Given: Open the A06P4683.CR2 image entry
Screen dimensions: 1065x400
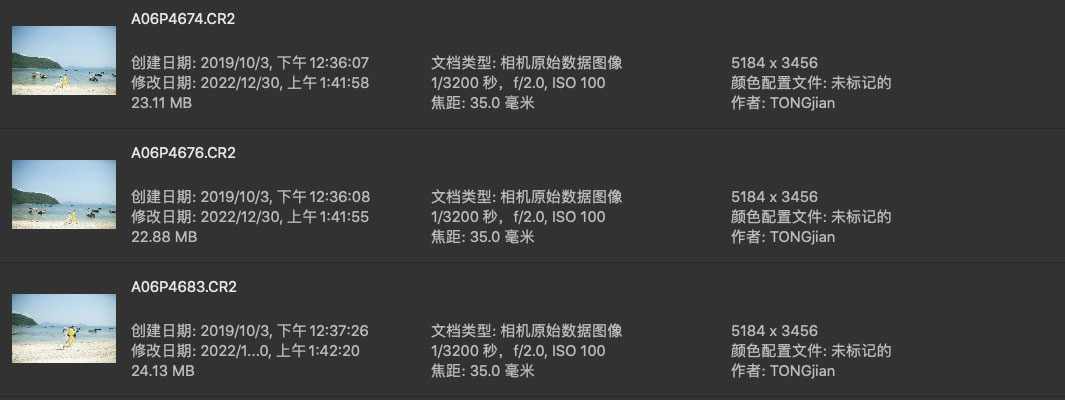Looking at the screenshot, I should [x=64, y=328].
